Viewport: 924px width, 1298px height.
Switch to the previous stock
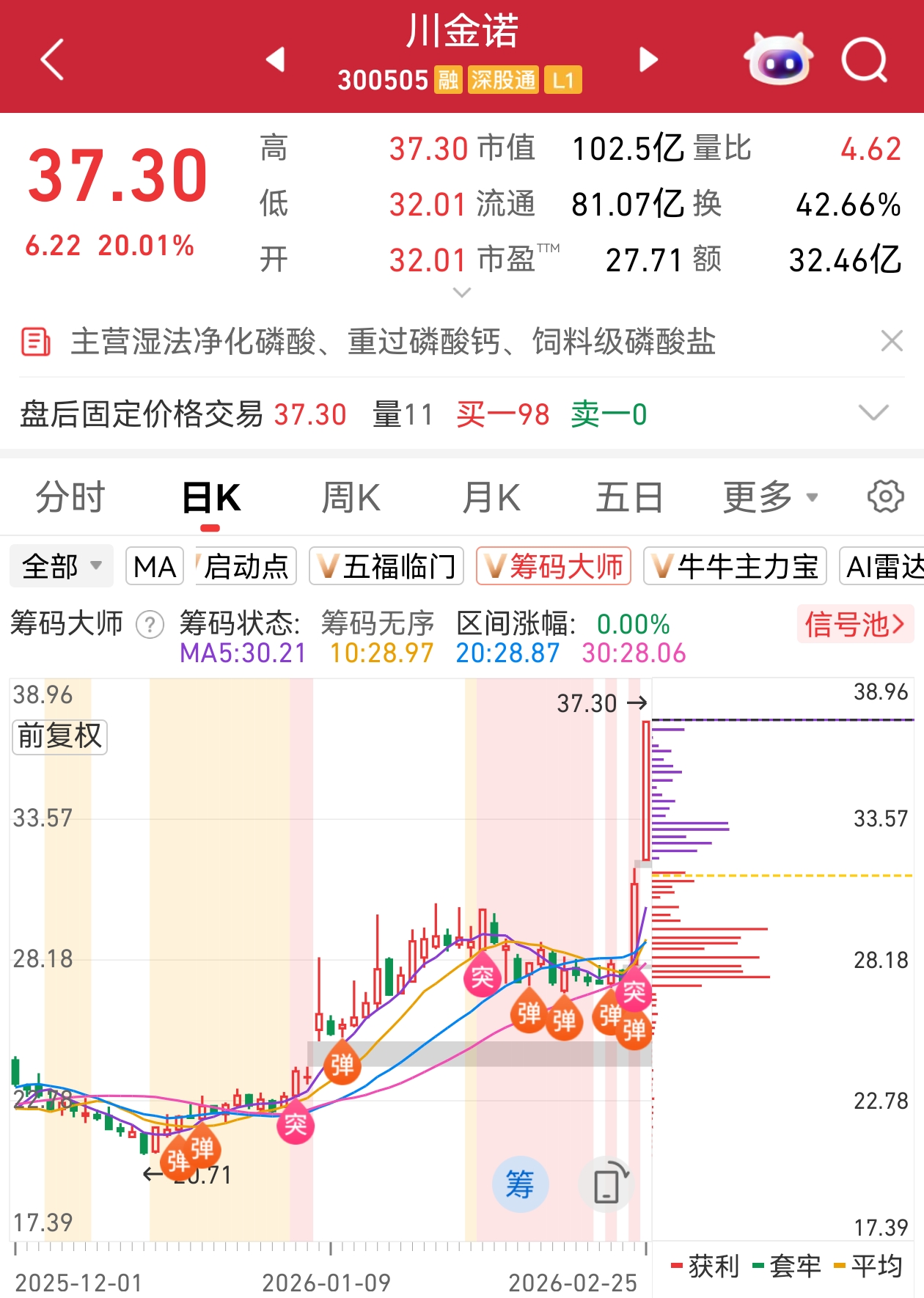click(276, 59)
